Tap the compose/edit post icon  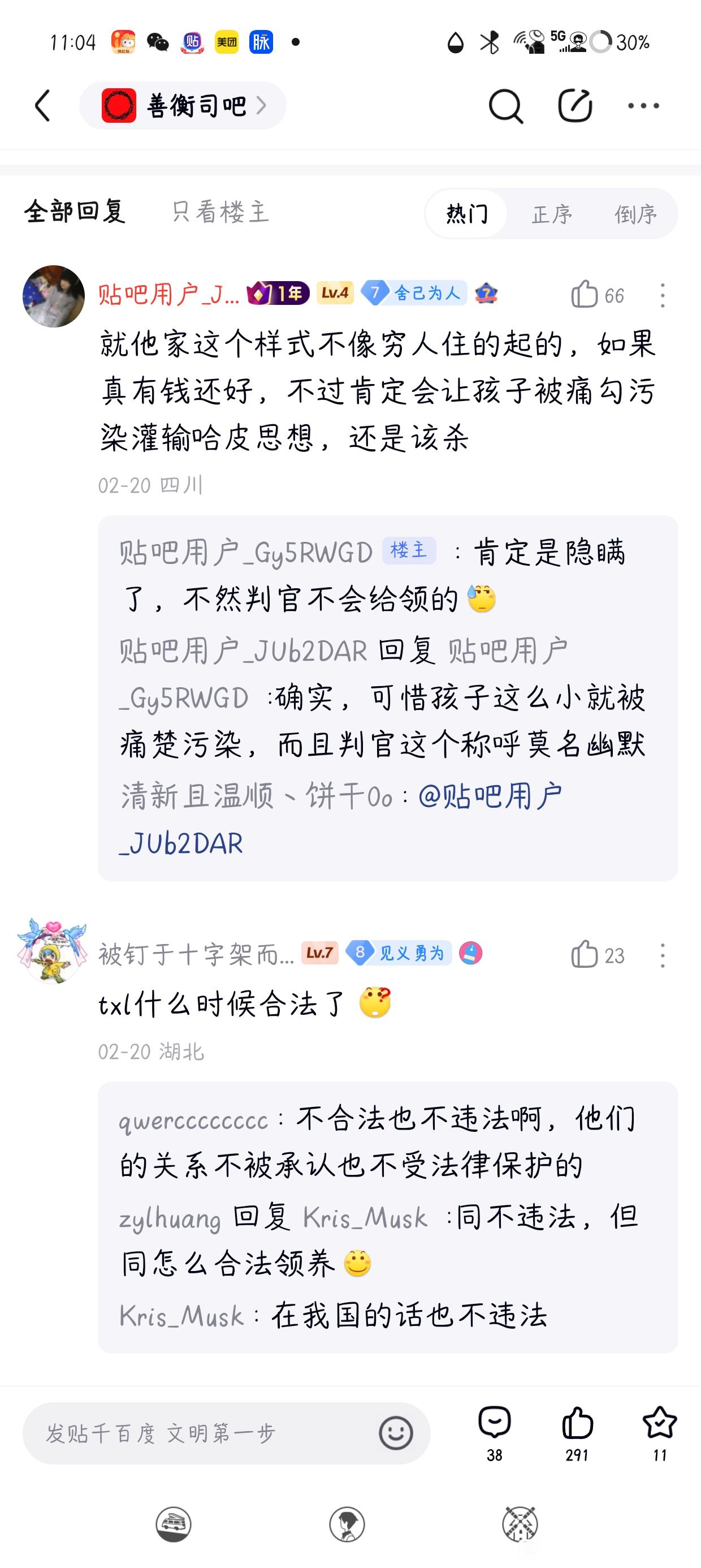(574, 106)
